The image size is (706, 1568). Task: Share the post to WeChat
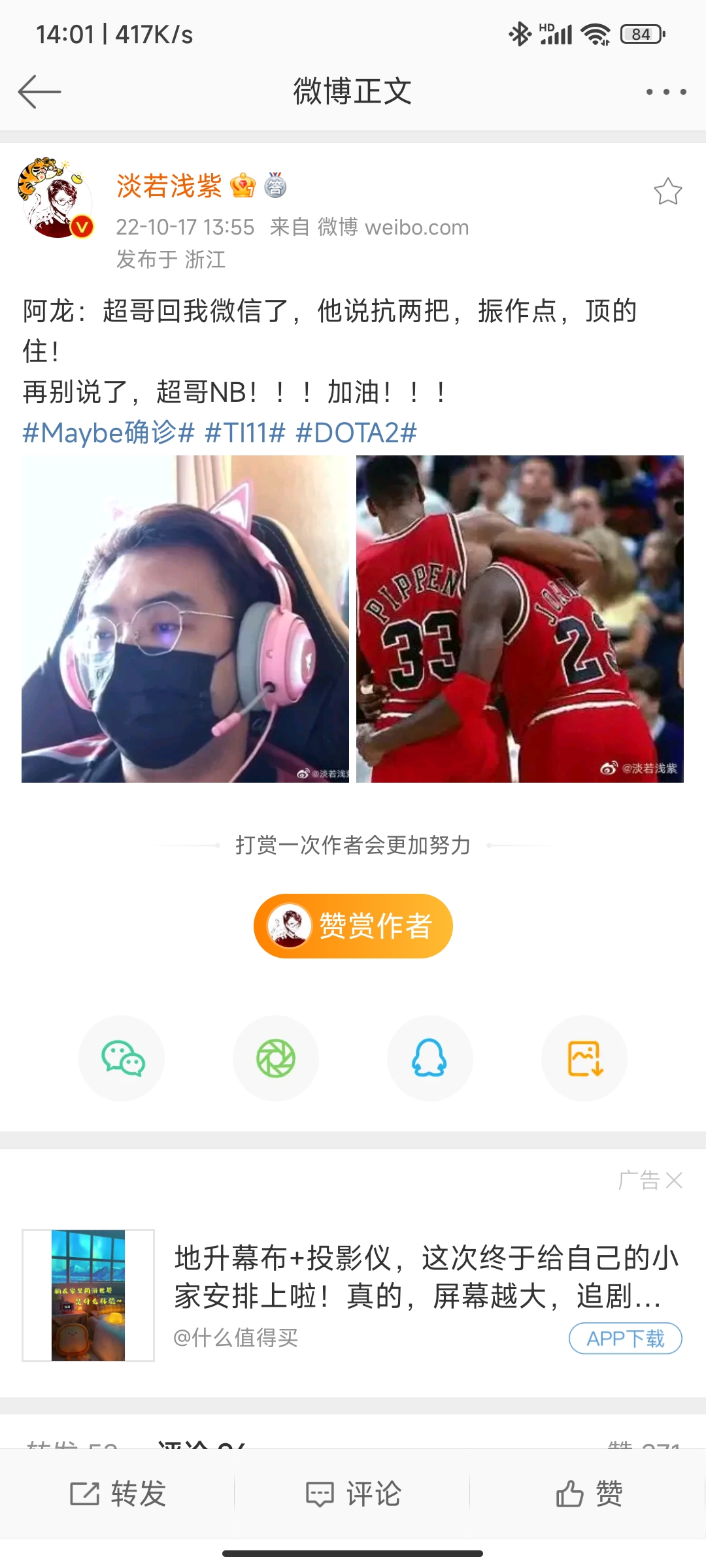(x=122, y=1058)
